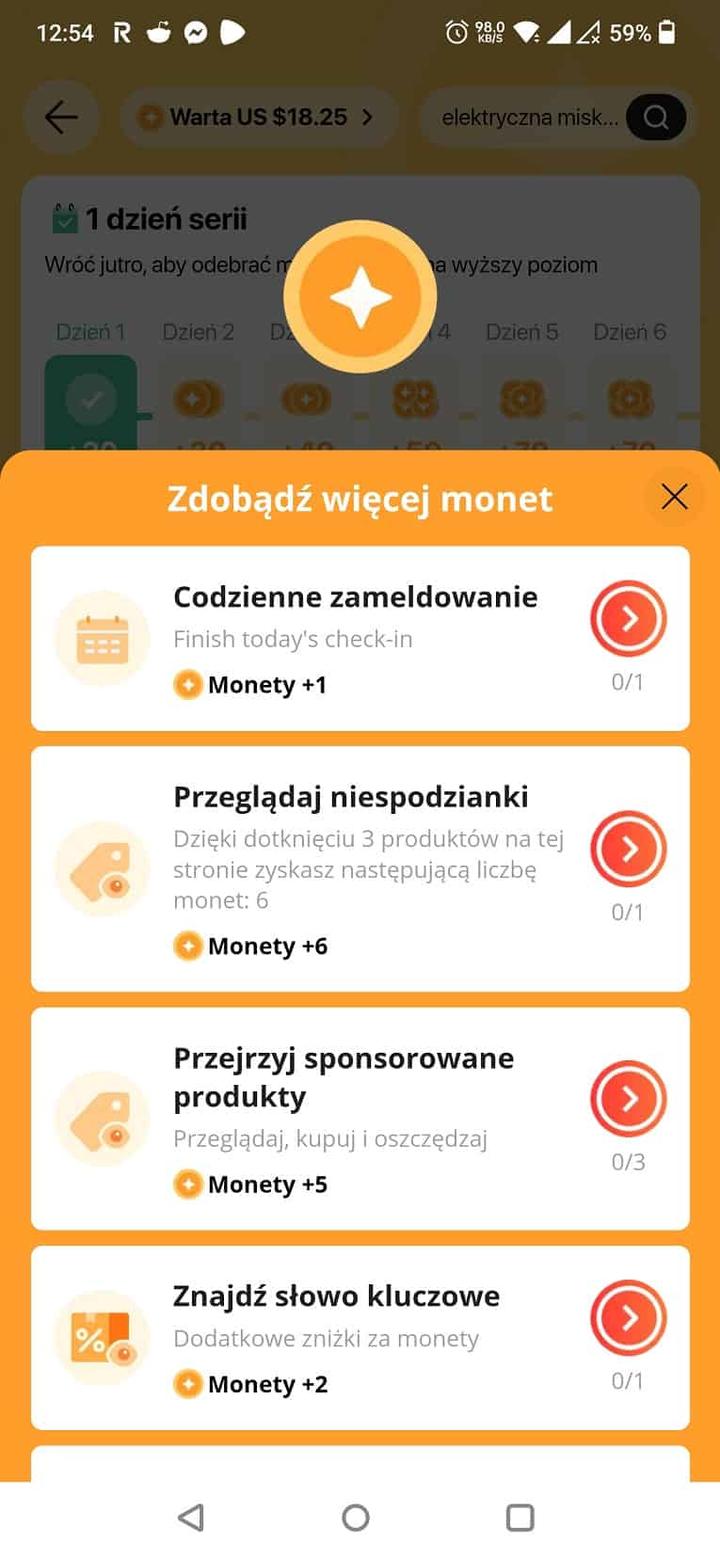Screen dimensions: 720x1559
Task: Tap the Android home button
Action: tap(356, 1518)
